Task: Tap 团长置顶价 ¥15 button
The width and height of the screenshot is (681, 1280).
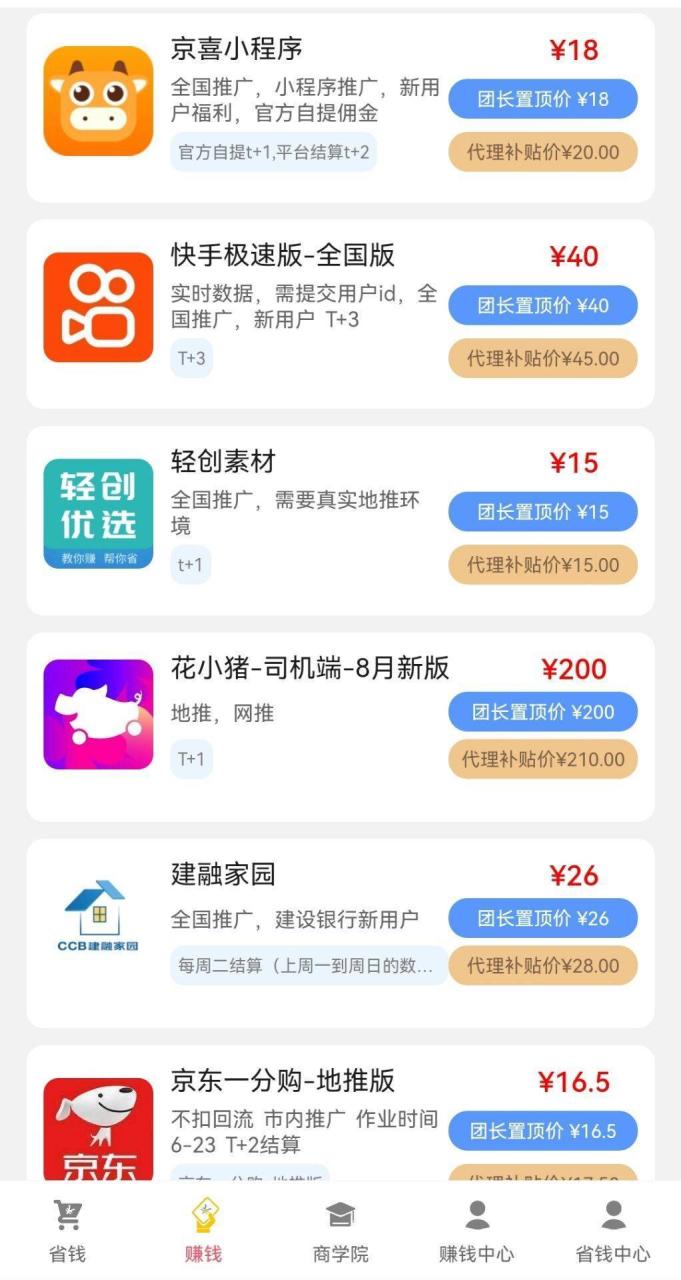Action: (542, 511)
